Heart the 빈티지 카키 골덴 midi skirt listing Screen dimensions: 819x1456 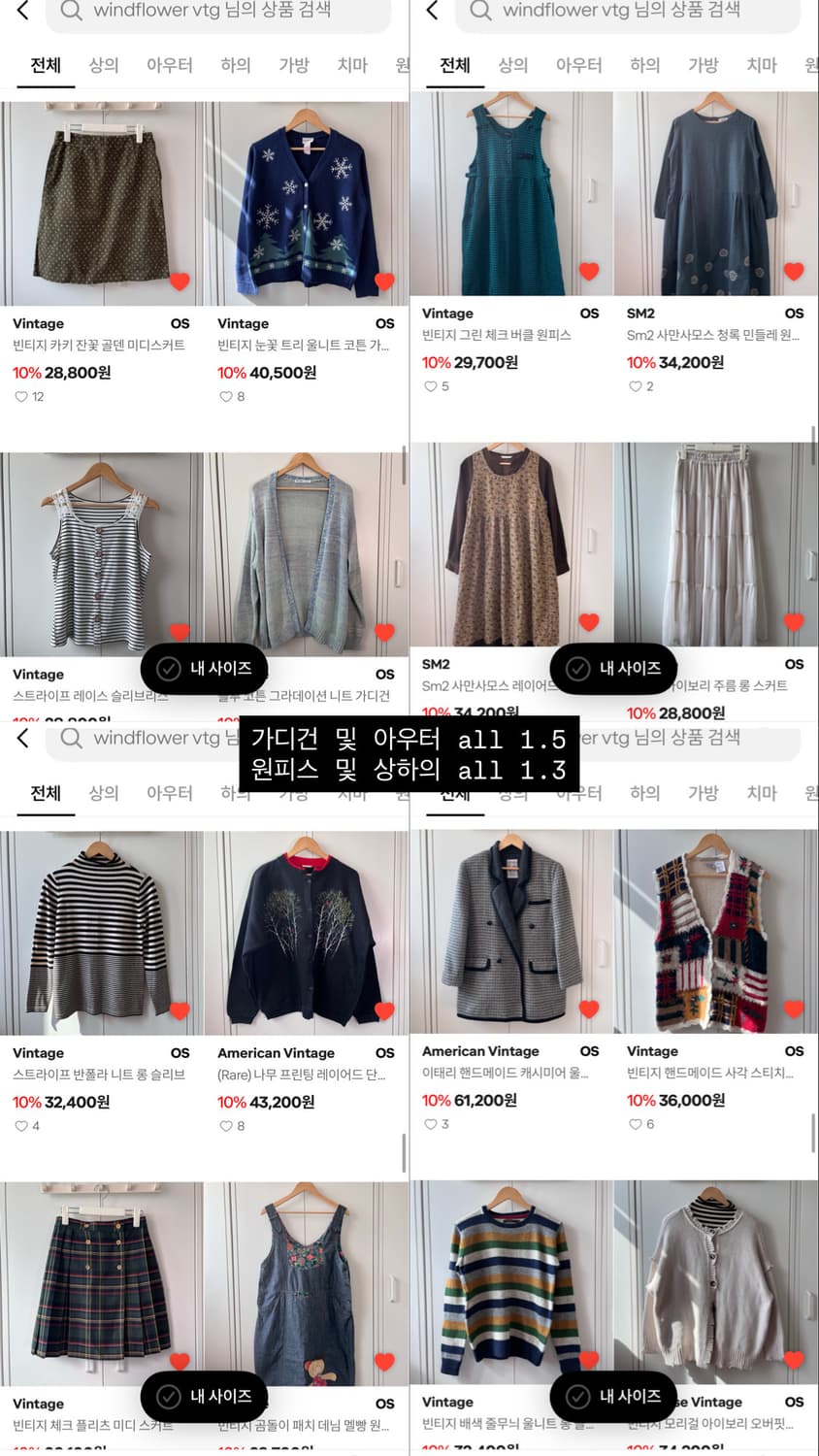click(177, 282)
